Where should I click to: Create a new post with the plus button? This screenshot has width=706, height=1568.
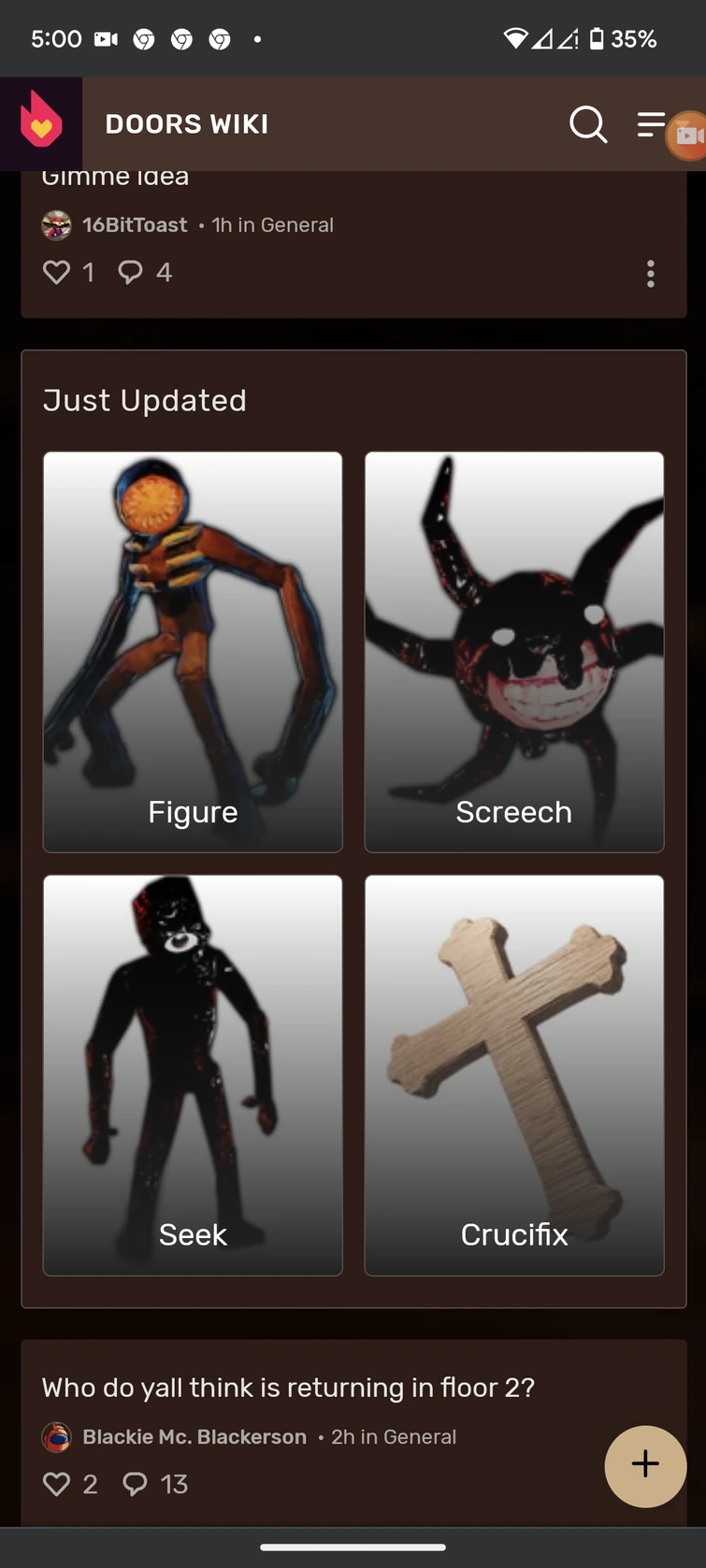[645, 1464]
